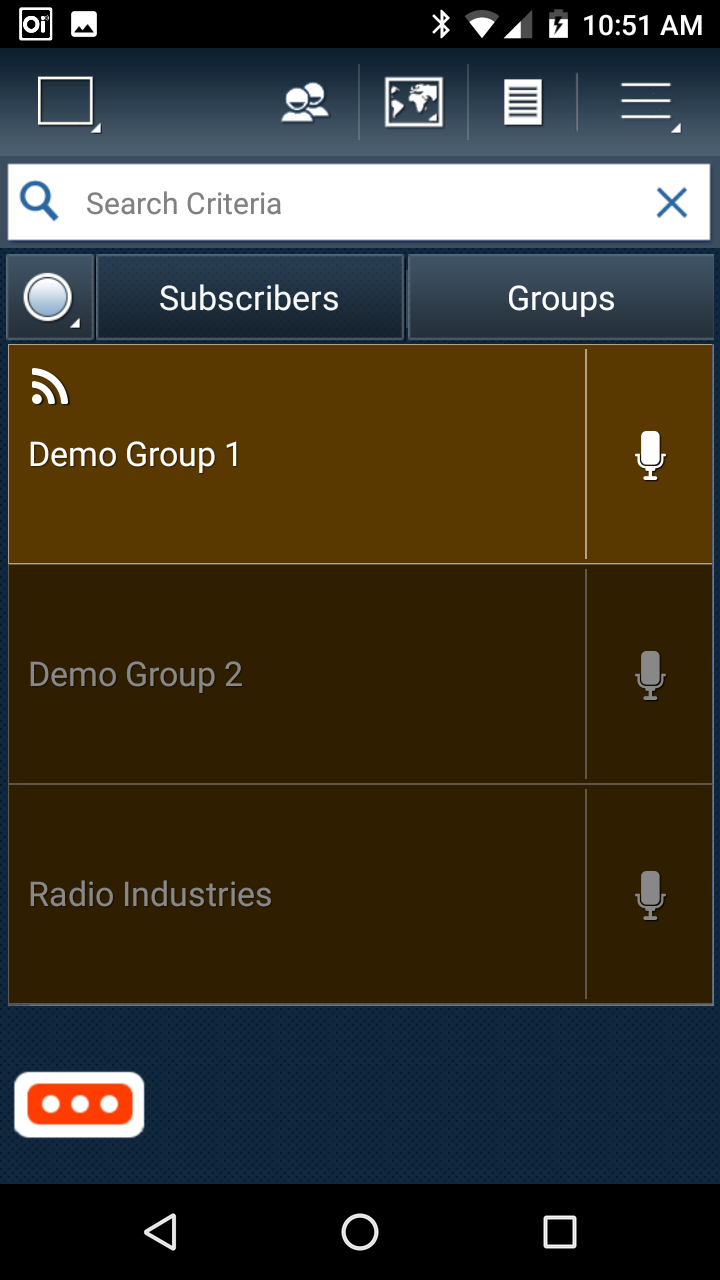Switch to the Subscribers tab

pyautogui.click(x=250, y=298)
